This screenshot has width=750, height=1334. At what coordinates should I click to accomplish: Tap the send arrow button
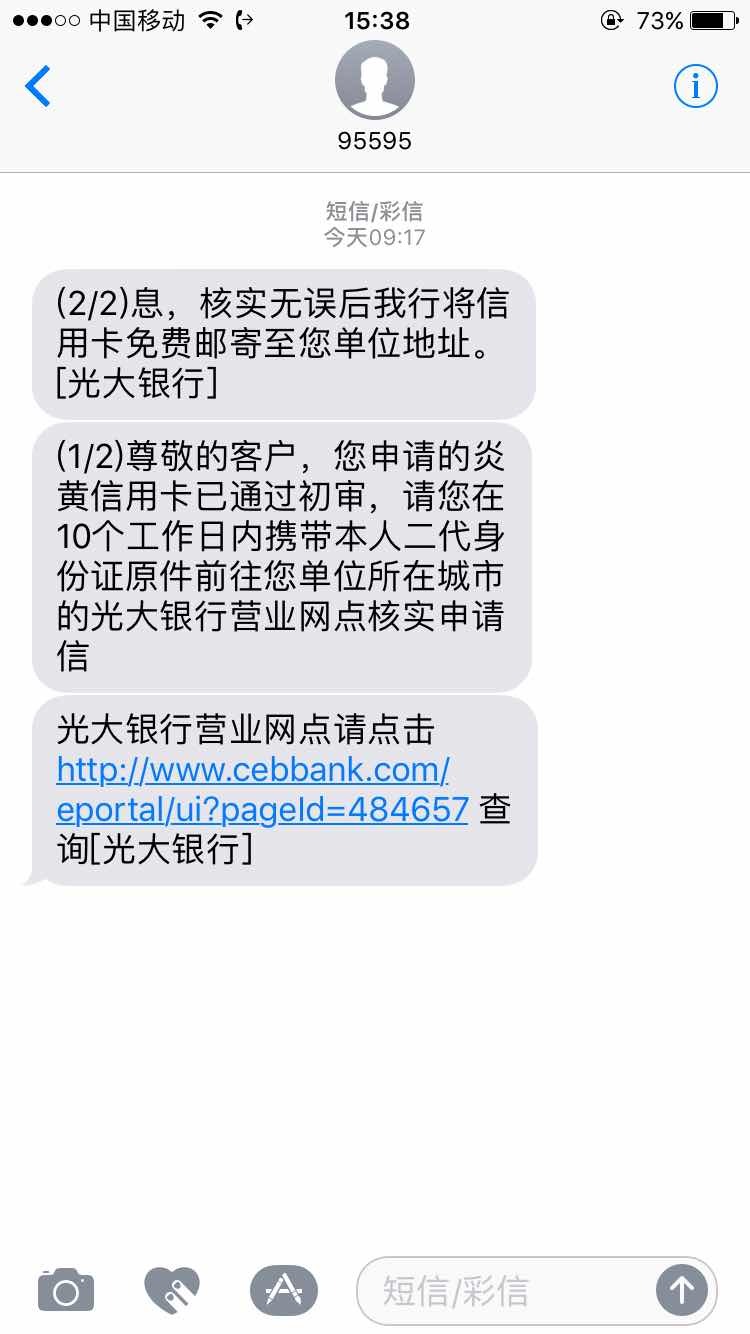pyautogui.click(x=682, y=1290)
